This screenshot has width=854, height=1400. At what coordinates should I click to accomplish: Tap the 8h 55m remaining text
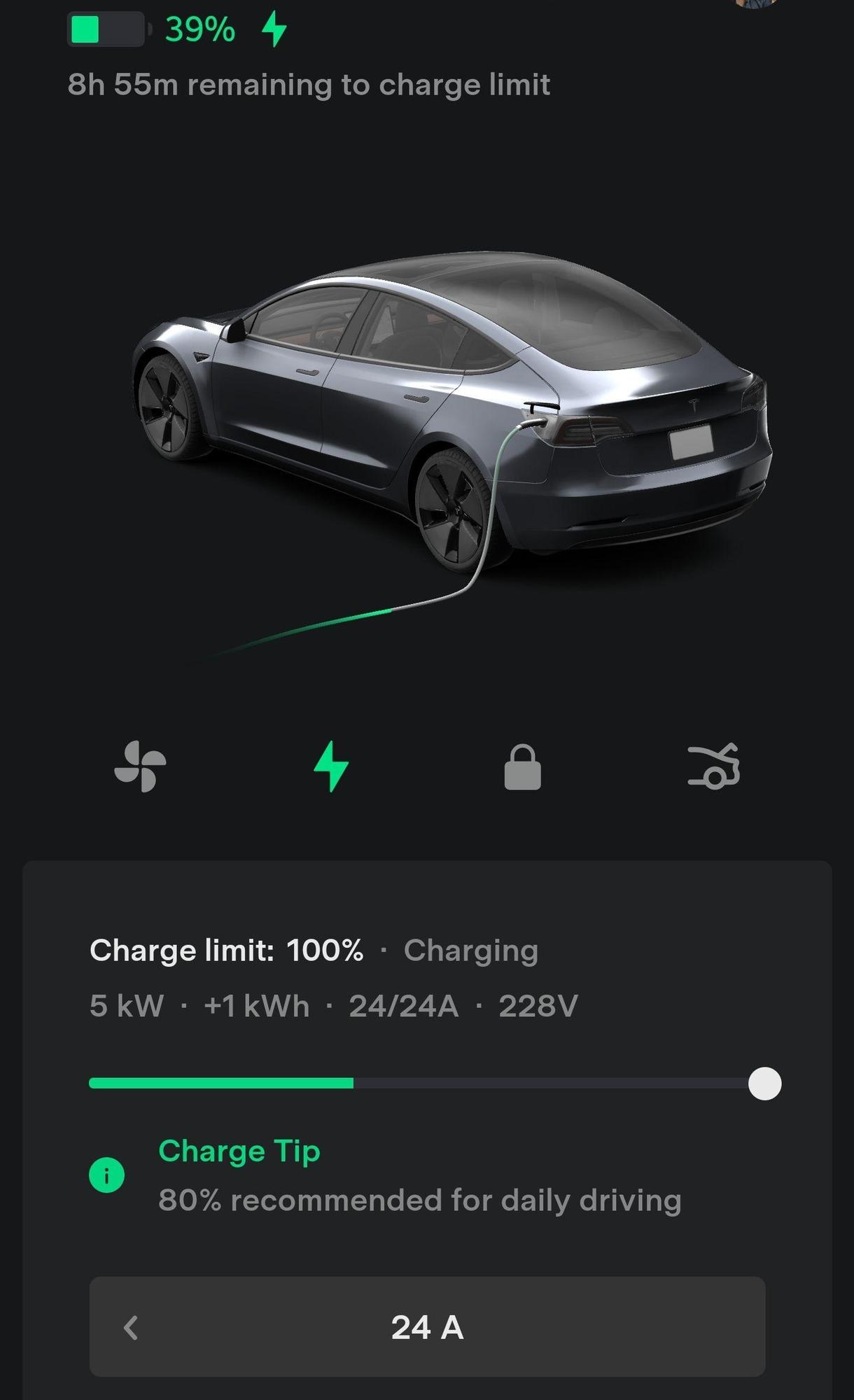pos(309,84)
